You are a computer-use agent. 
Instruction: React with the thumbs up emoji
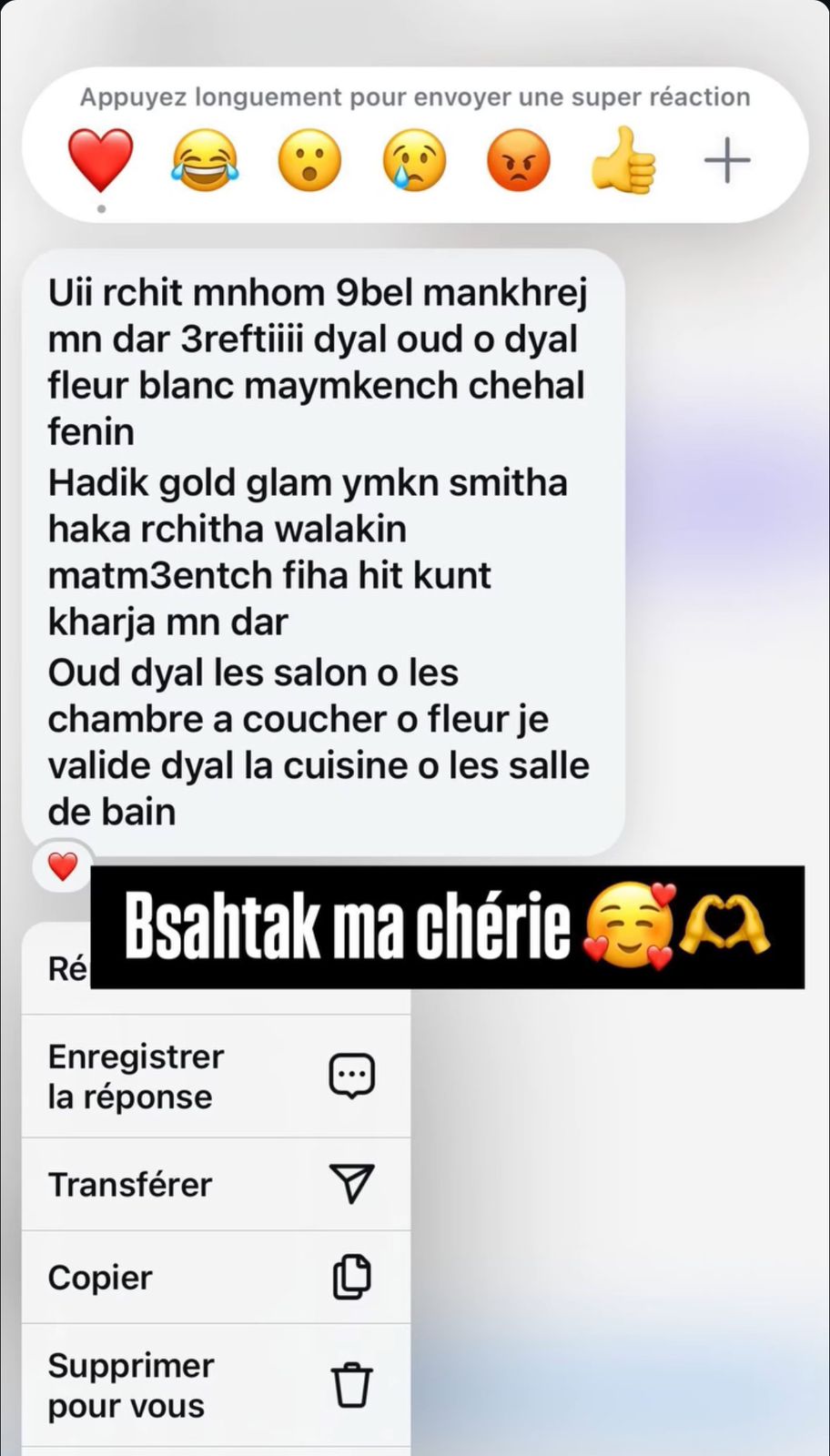pyautogui.click(x=623, y=161)
